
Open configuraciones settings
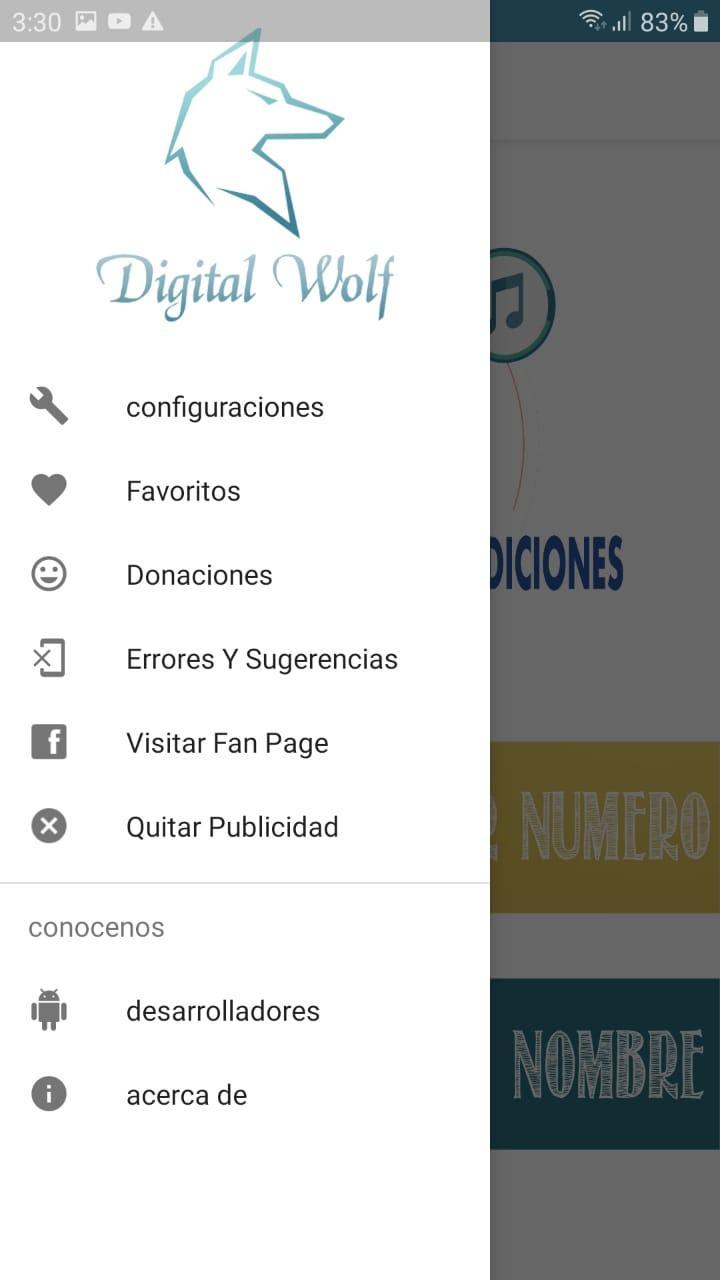[224, 408]
